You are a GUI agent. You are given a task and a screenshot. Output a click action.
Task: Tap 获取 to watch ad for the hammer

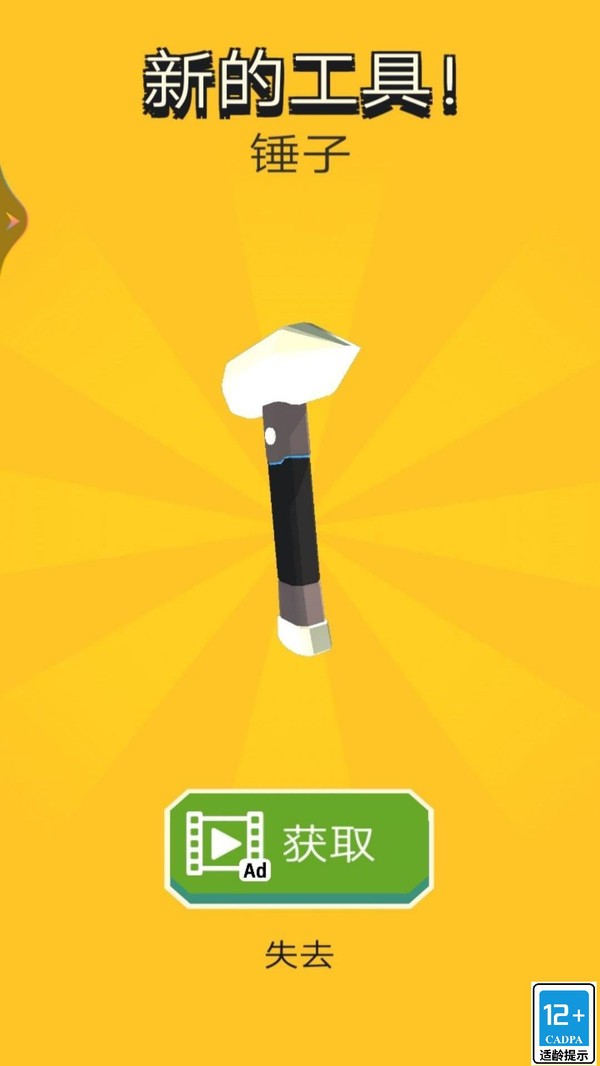point(299,848)
